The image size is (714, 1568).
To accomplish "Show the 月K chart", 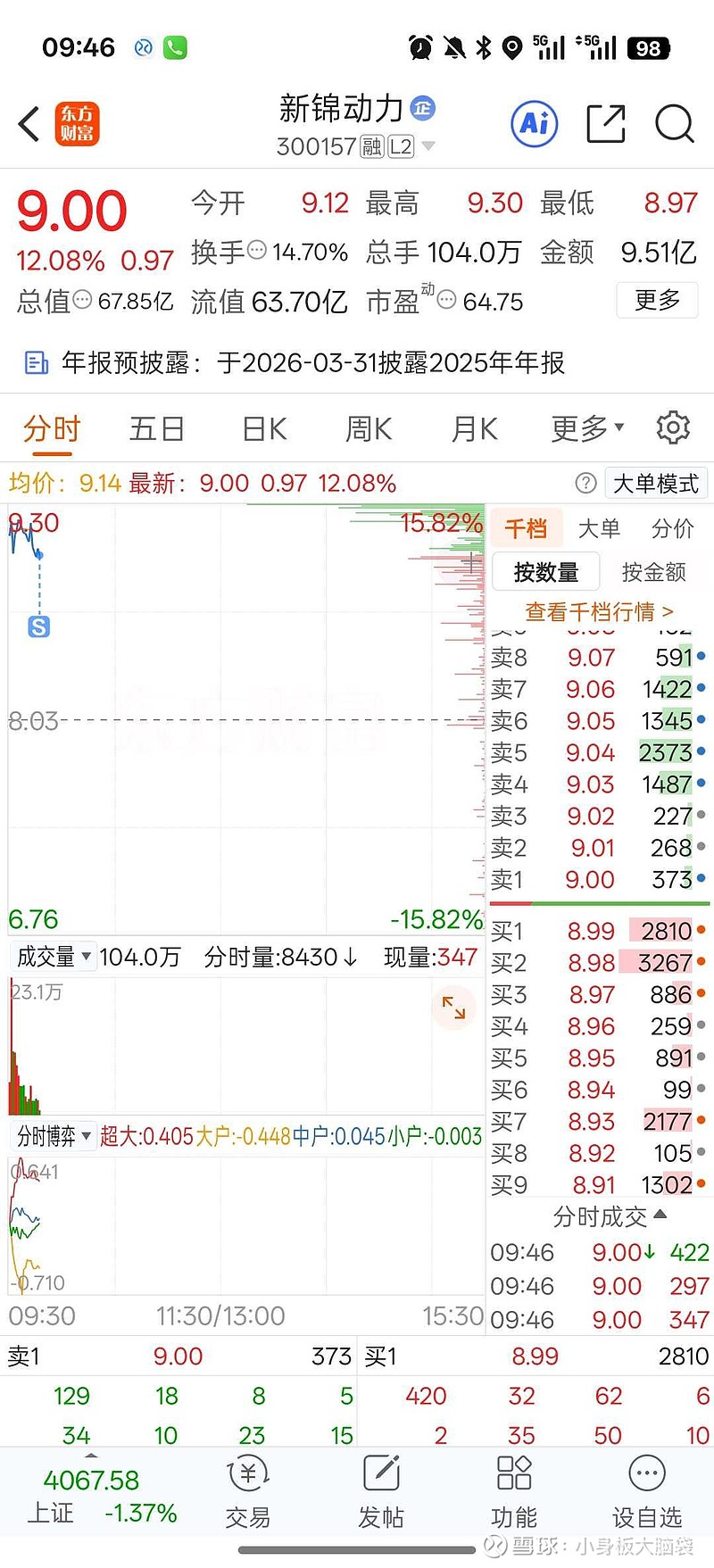I will tap(474, 429).
